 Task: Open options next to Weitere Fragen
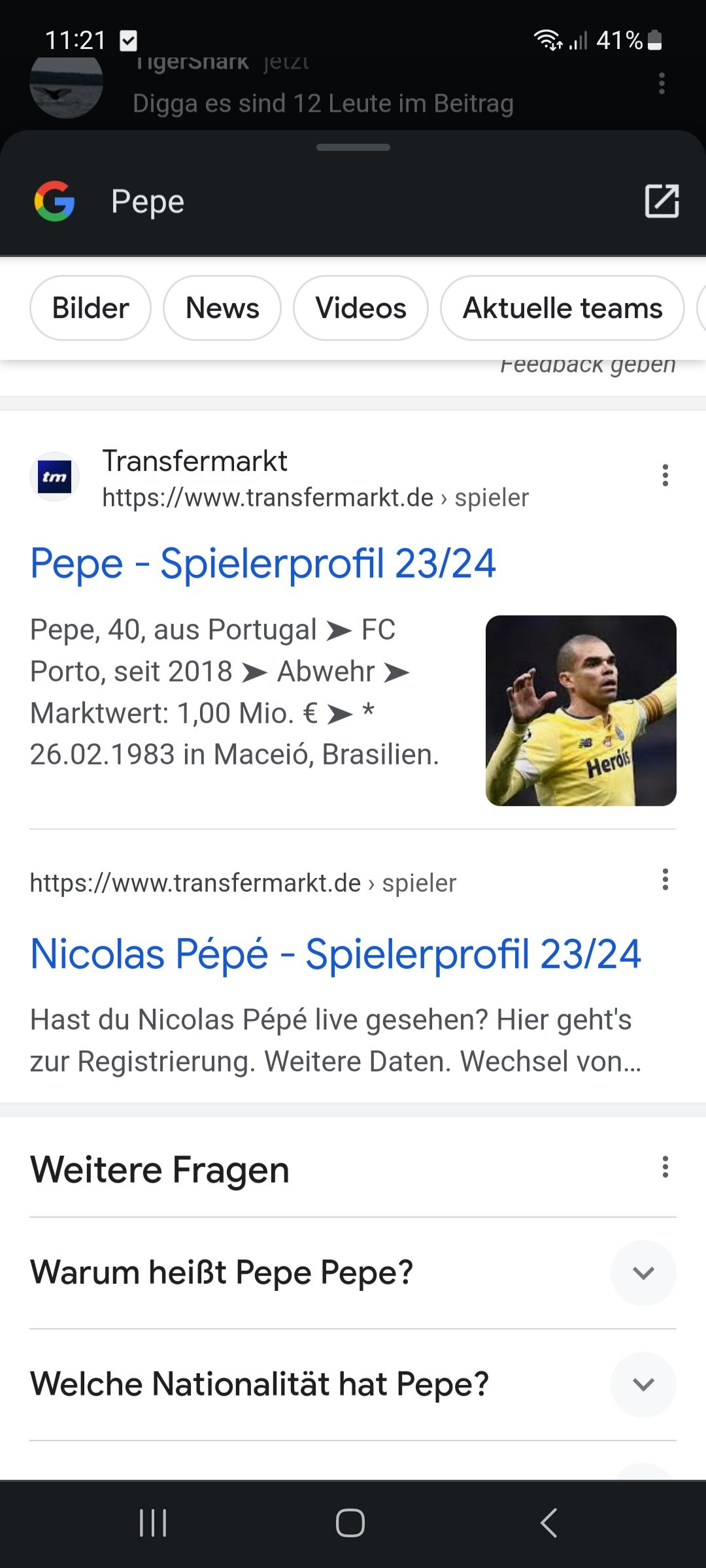coord(665,1167)
